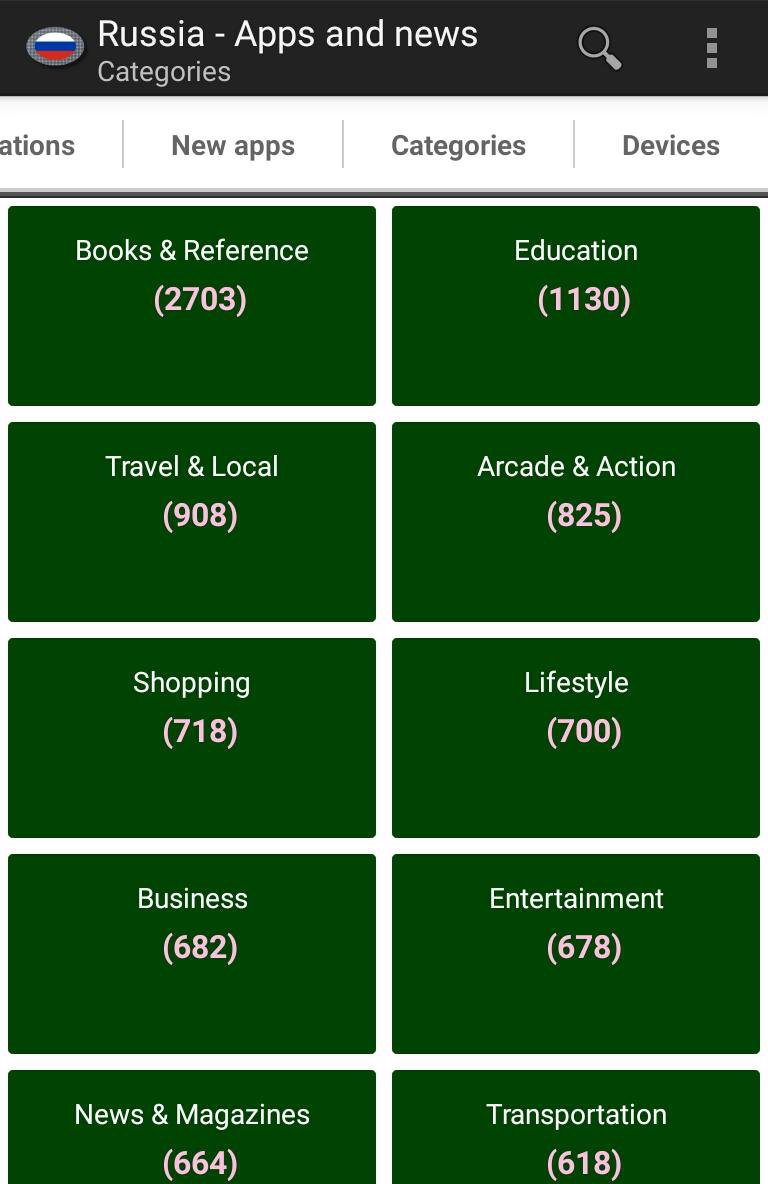
Task: Open the Shopping category
Action: pos(192,738)
